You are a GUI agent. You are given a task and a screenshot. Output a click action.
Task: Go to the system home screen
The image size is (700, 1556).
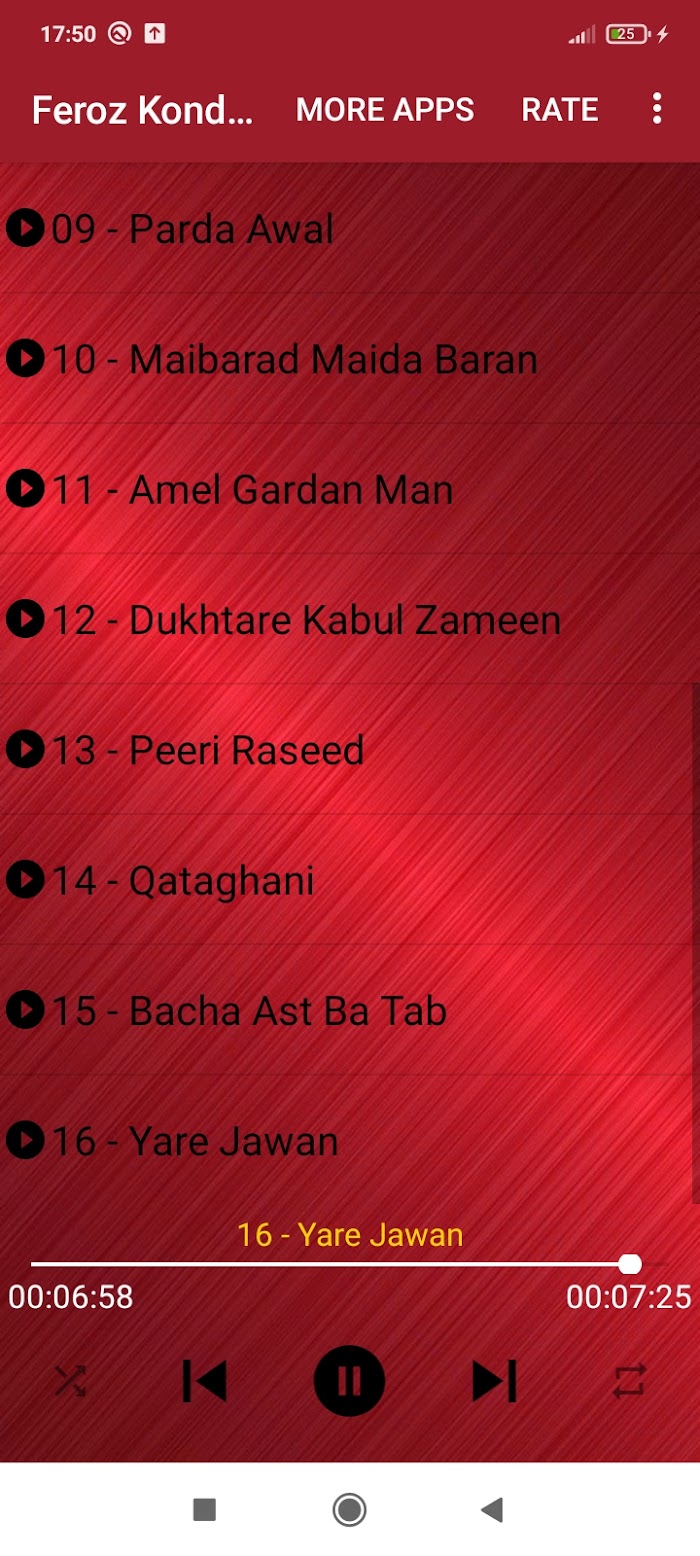tap(349, 1509)
